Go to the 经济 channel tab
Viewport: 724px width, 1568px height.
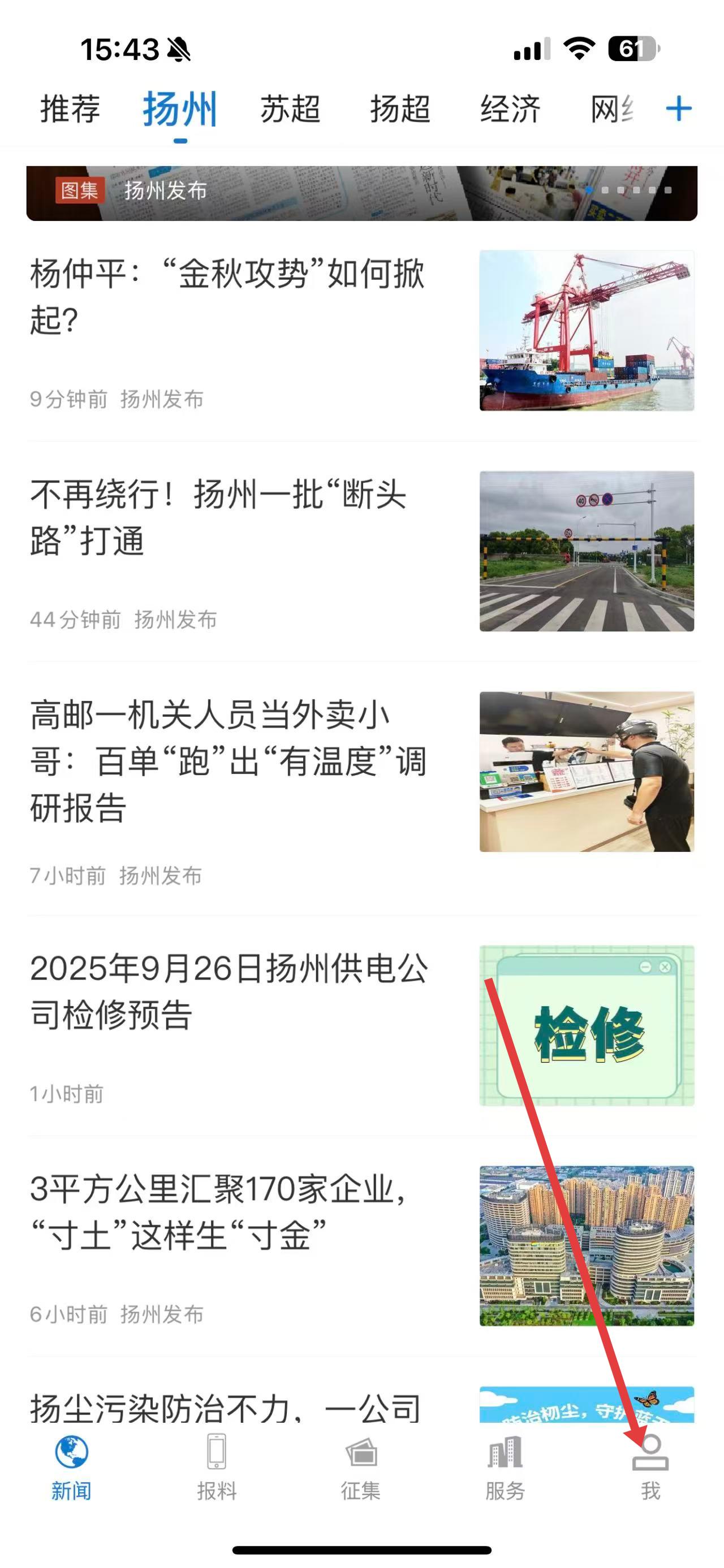pyautogui.click(x=510, y=110)
